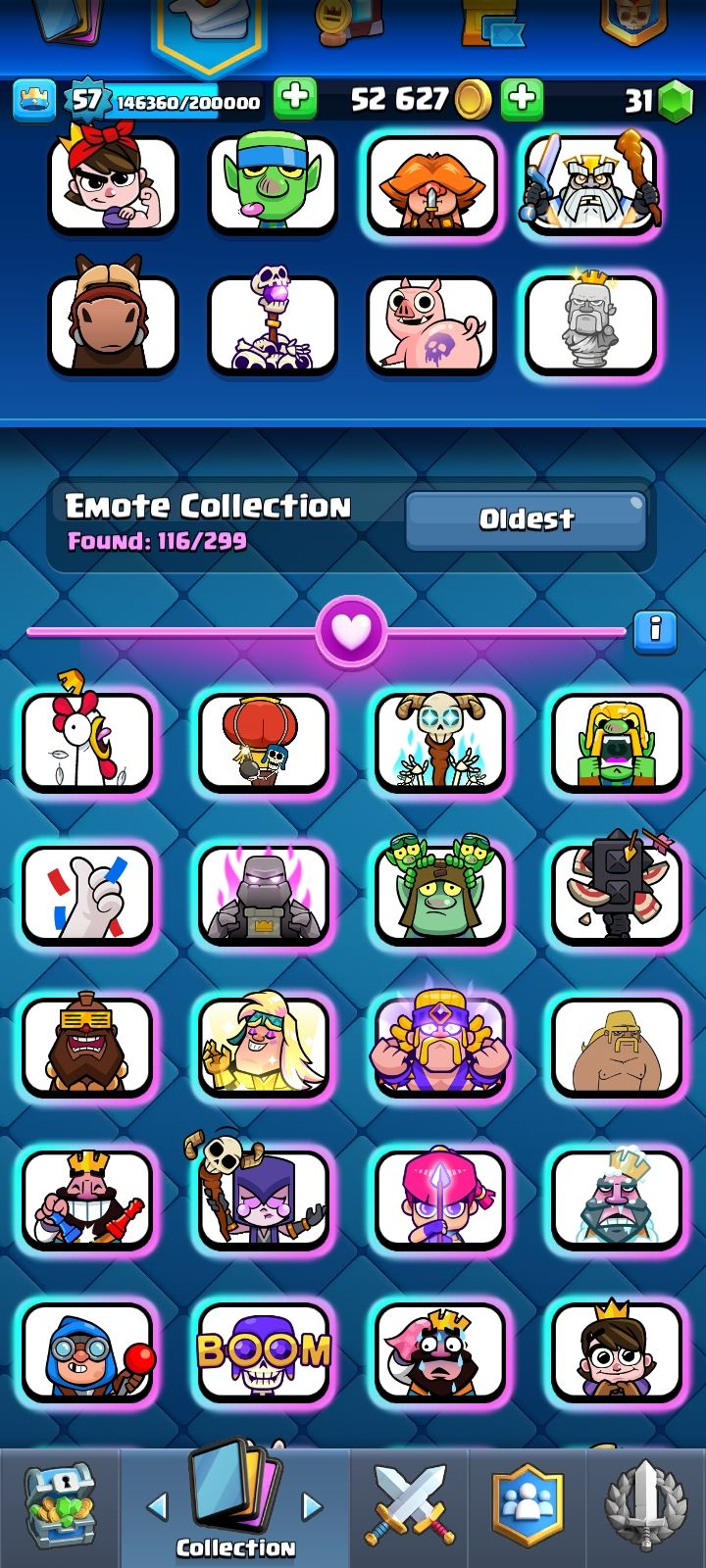706x1568 pixels.
Task: Select the stone king statue emote
Action: click(x=589, y=326)
